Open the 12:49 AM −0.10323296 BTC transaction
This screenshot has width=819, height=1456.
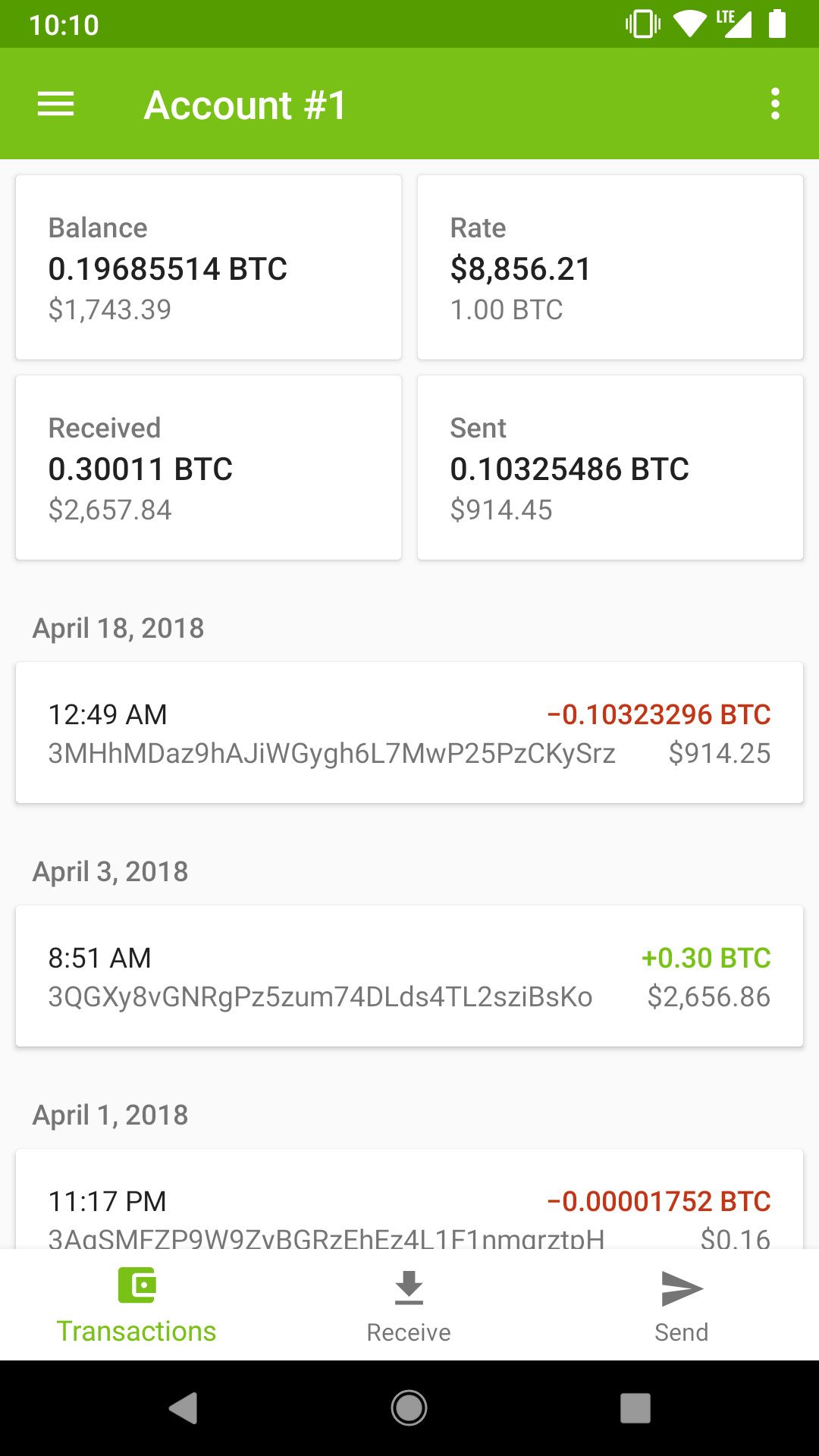pyautogui.click(x=409, y=733)
